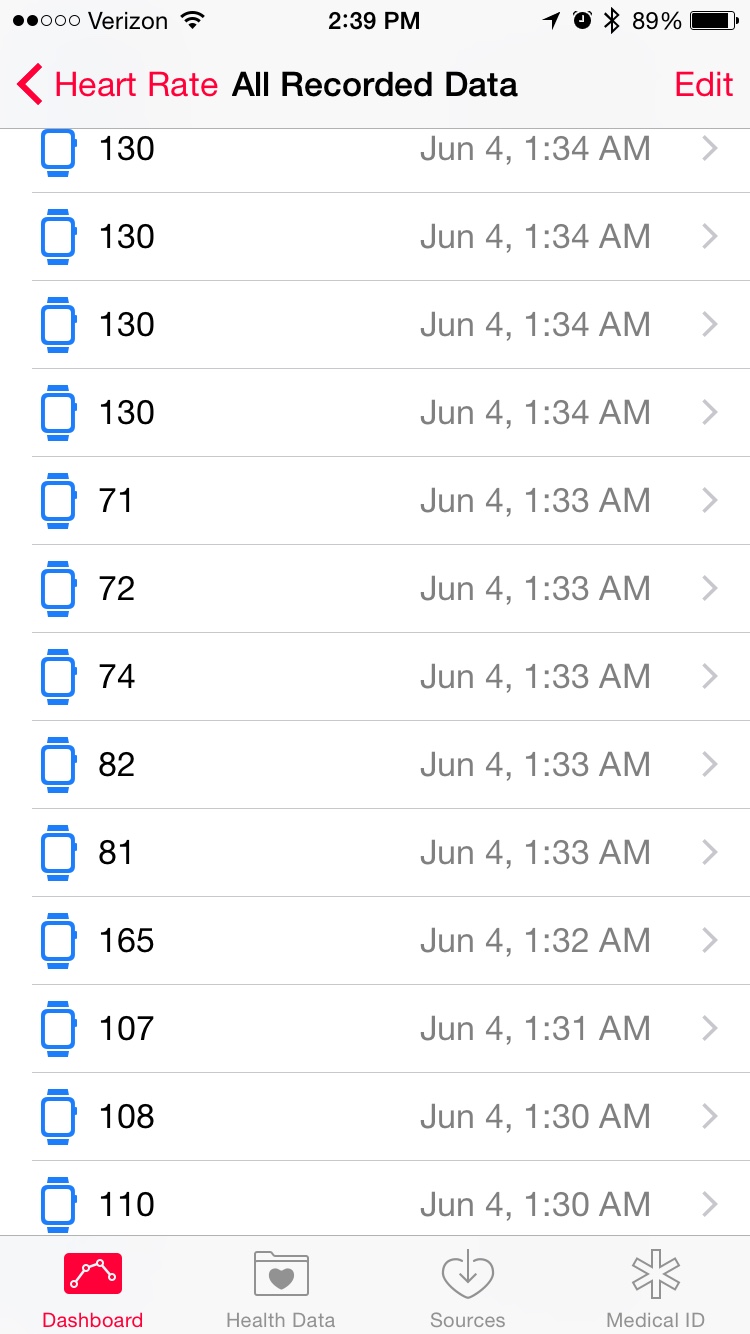
Task: Open the 71 bpm reading
Action: click(375, 501)
